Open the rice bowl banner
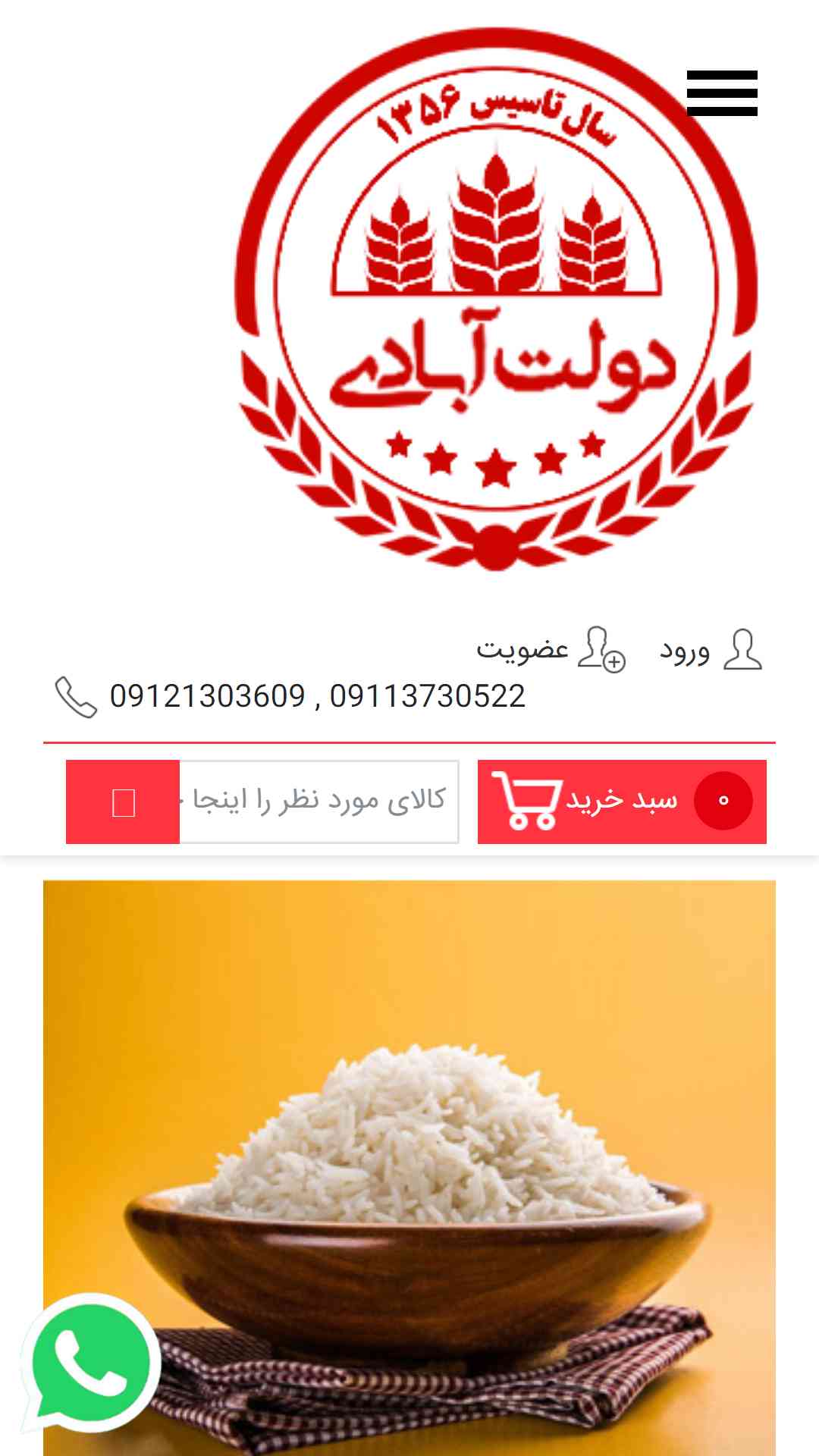The height and width of the screenshot is (1456, 819). point(409,1168)
